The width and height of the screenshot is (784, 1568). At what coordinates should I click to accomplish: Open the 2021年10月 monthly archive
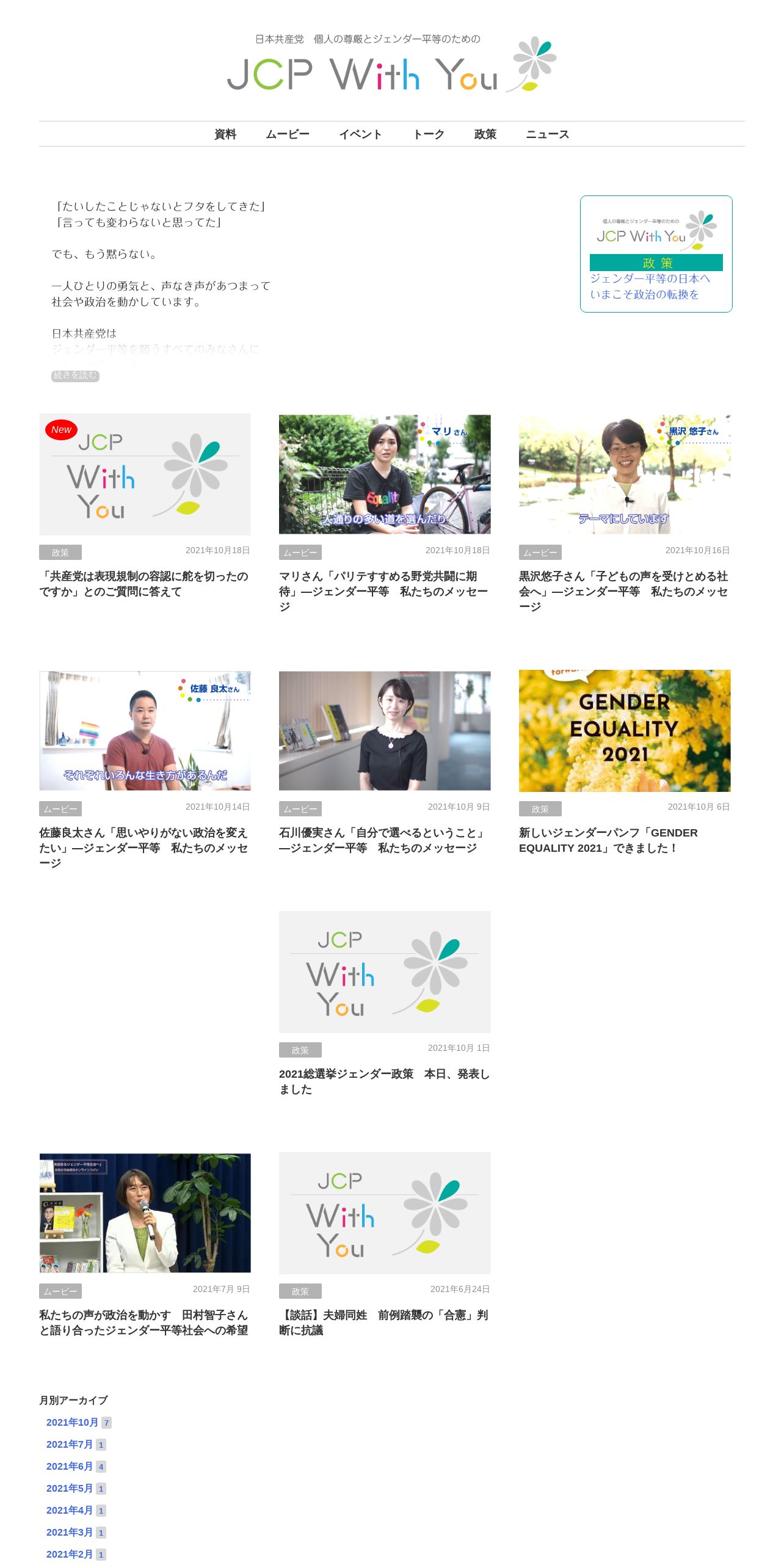(x=72, y=1423)
